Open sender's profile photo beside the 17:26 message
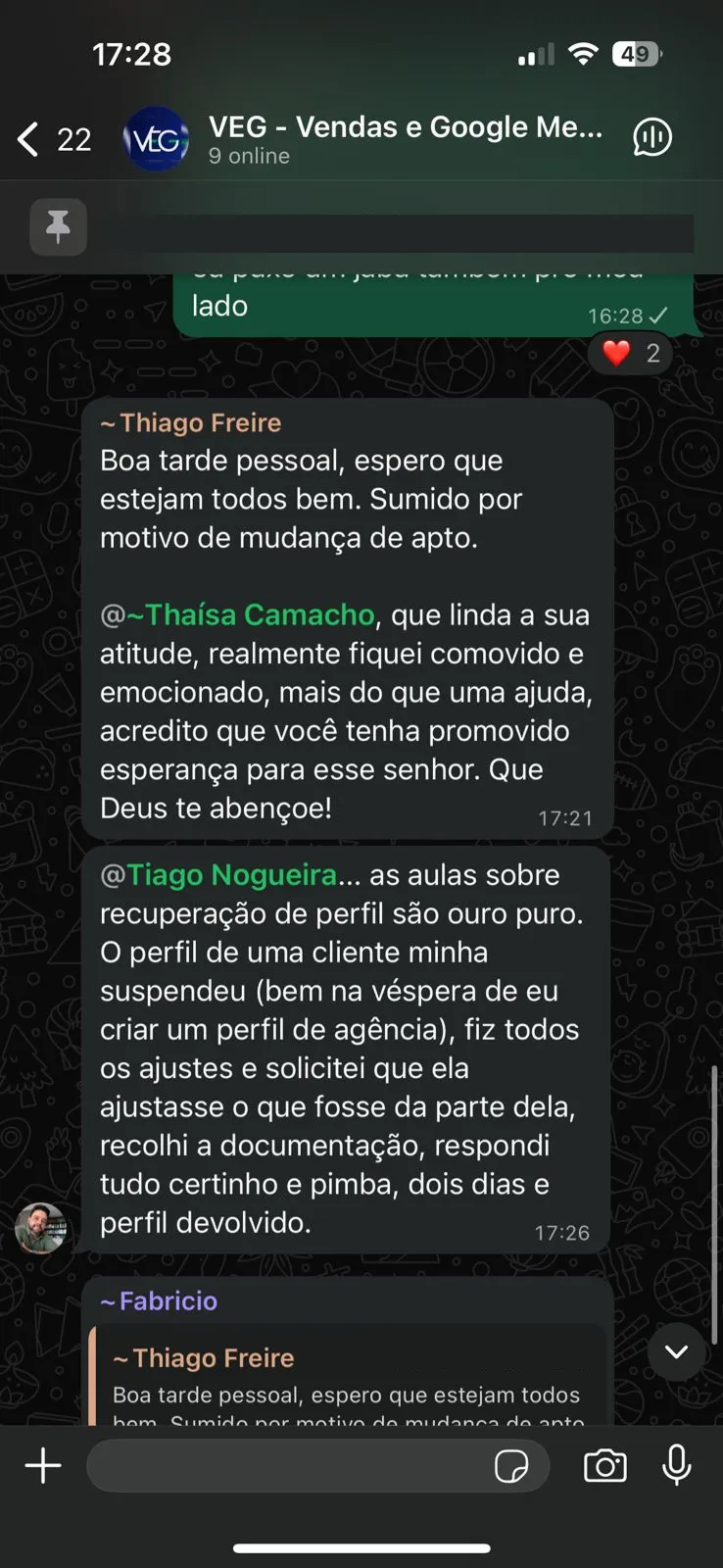This screenshot has width=723, height=1568. click(40, 1228)
